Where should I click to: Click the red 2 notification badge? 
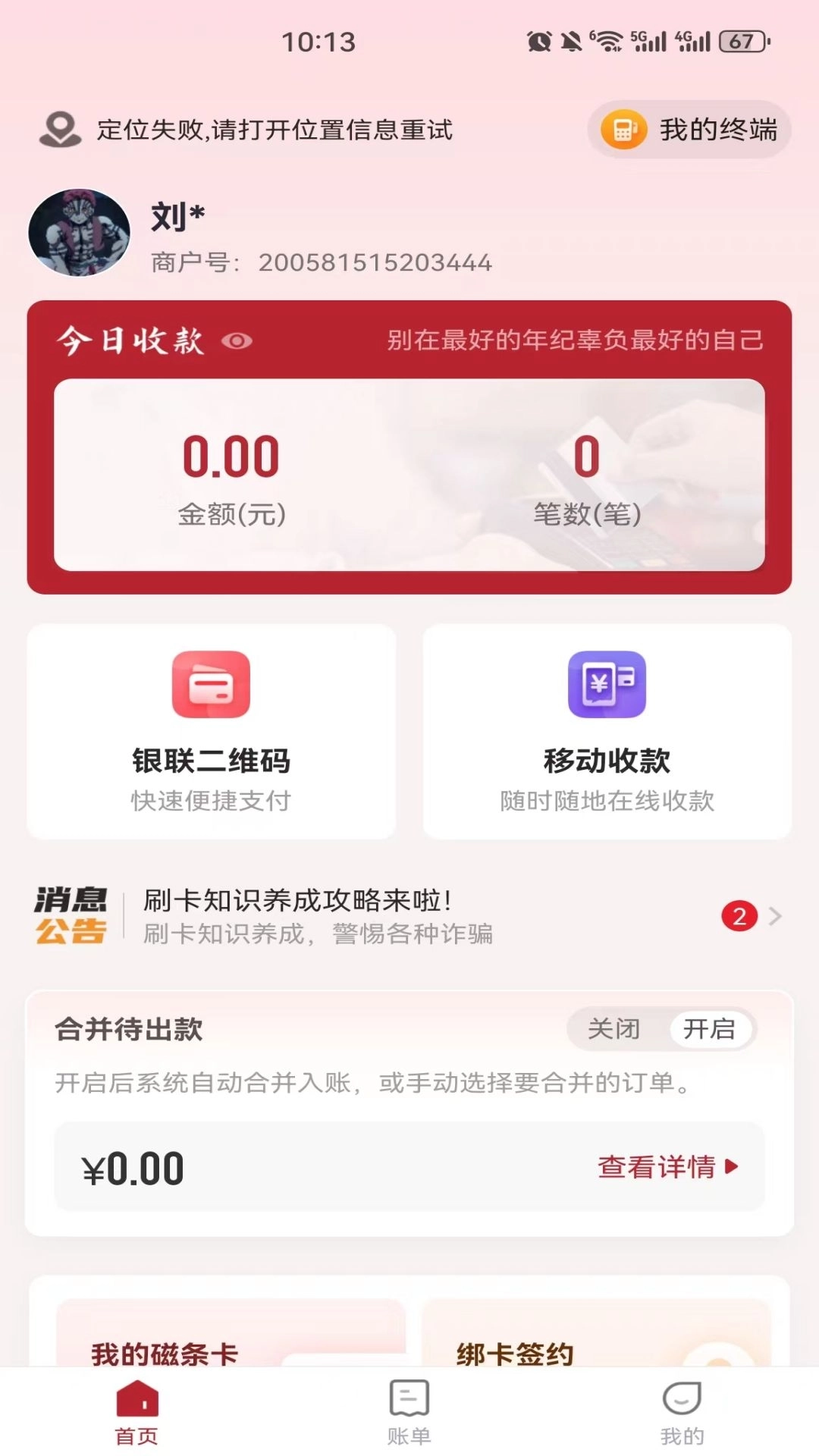coord(738,915)
